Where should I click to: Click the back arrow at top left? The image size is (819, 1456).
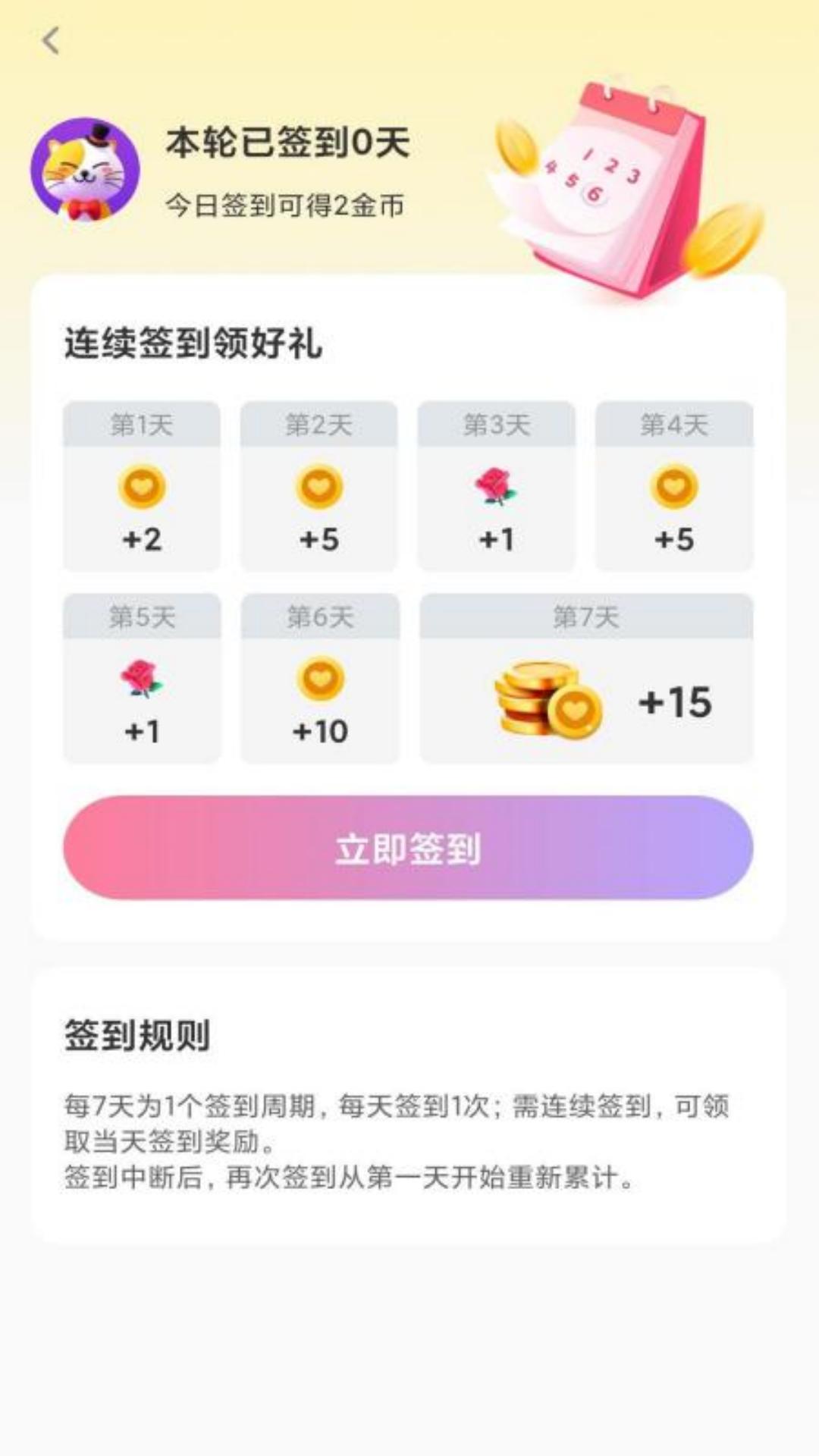click(51, 43)
